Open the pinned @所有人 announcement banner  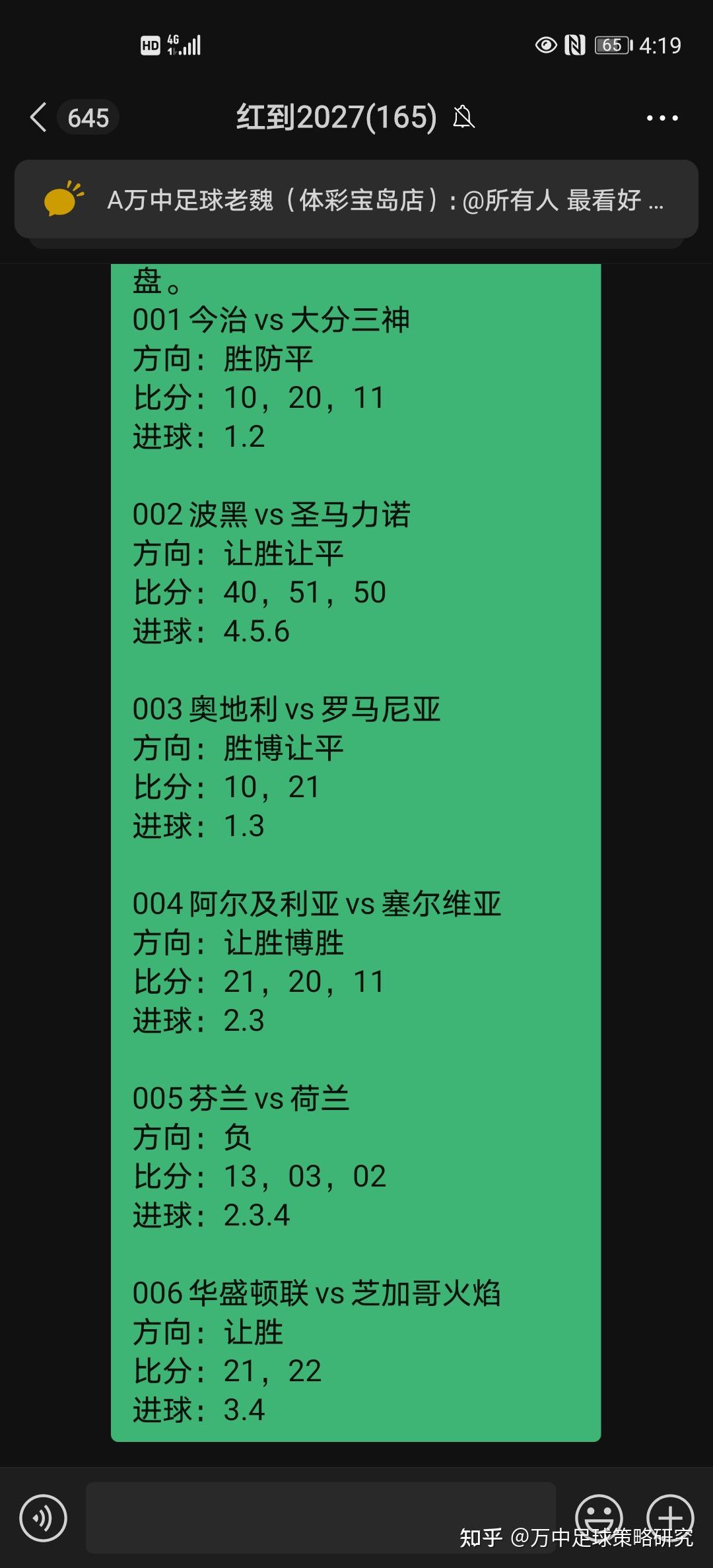[x=356, y=199]
